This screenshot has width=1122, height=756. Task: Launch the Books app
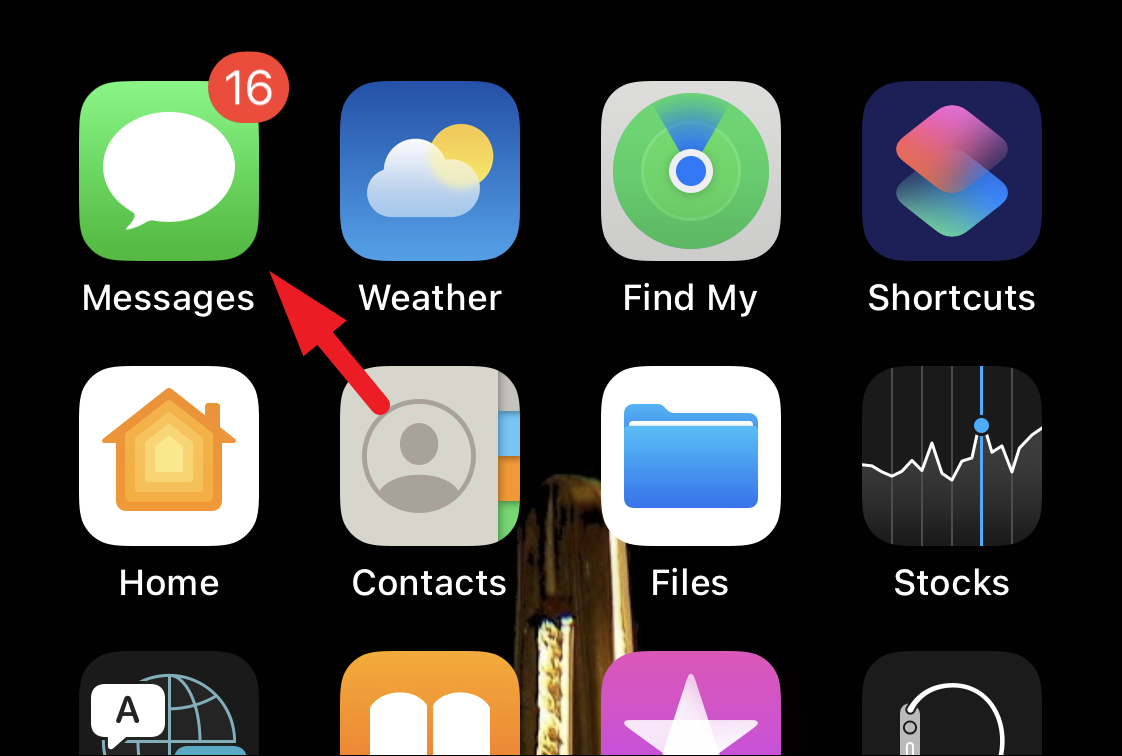(x=430, y=705)
